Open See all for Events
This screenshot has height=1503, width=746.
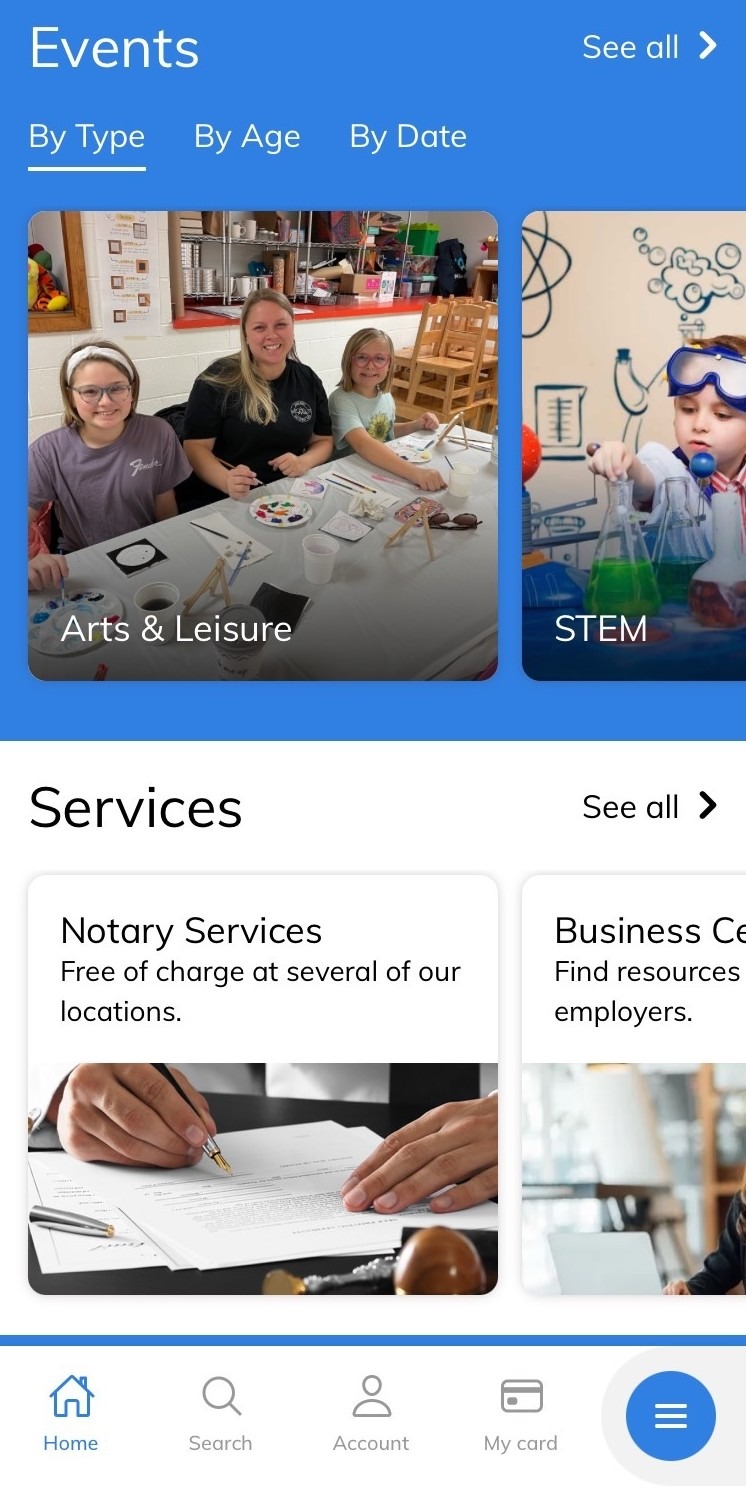click(x=650, y=47)
